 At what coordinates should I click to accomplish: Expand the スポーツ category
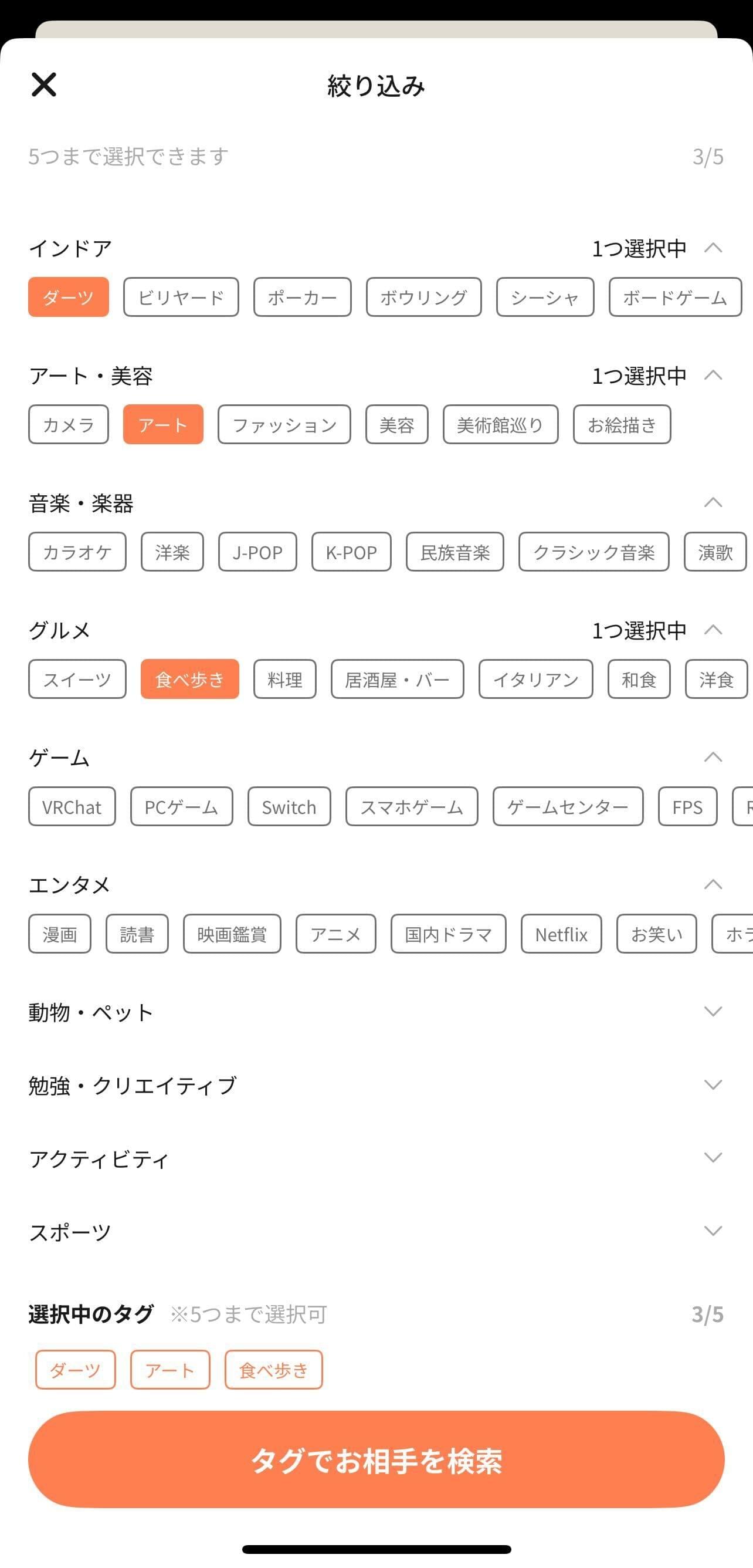(x=713, y=1231)
